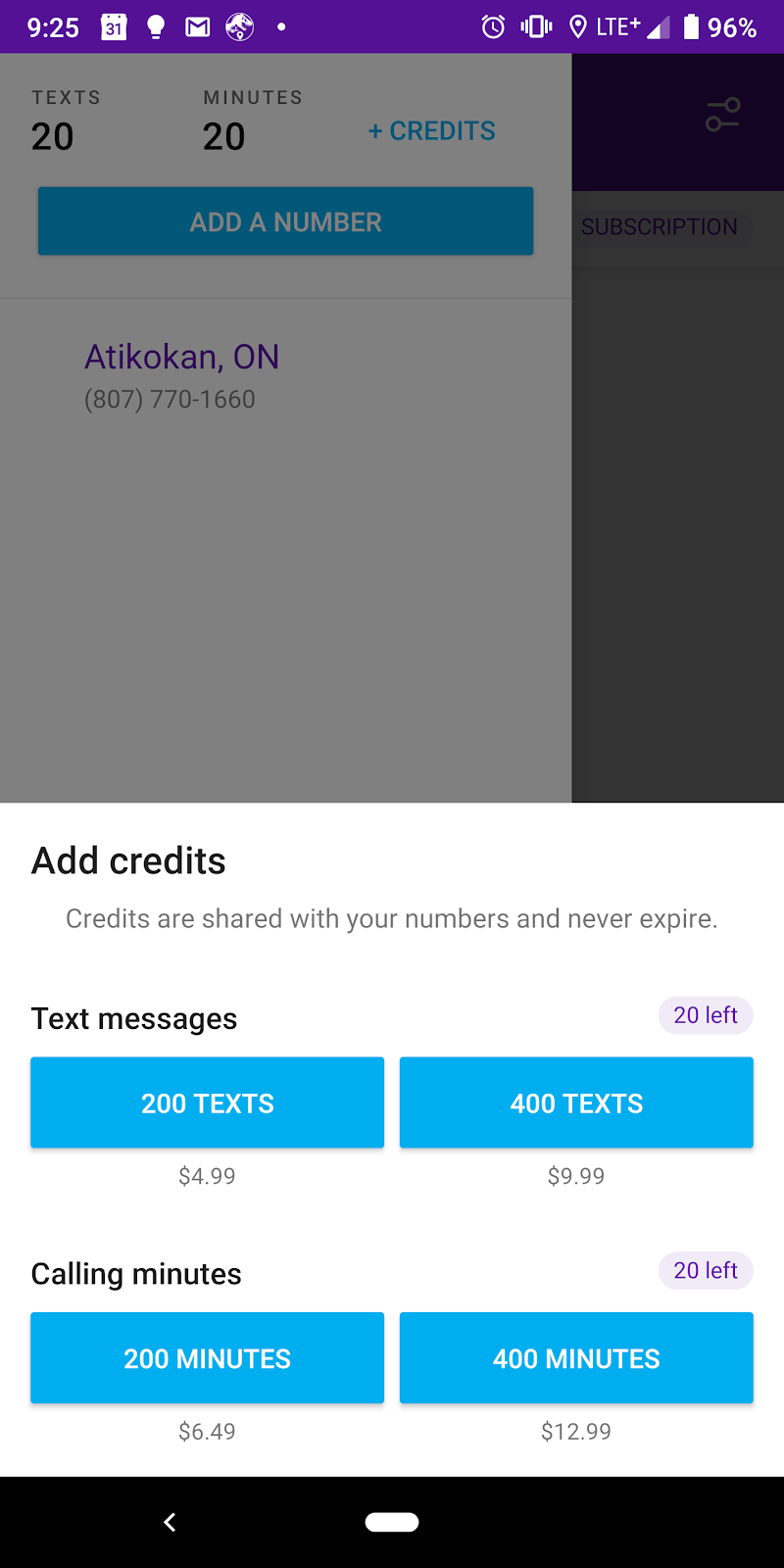Screen dimensions: 784x1568
Task: Tap the vibrate mode status icon
Action: coord(533,26)
